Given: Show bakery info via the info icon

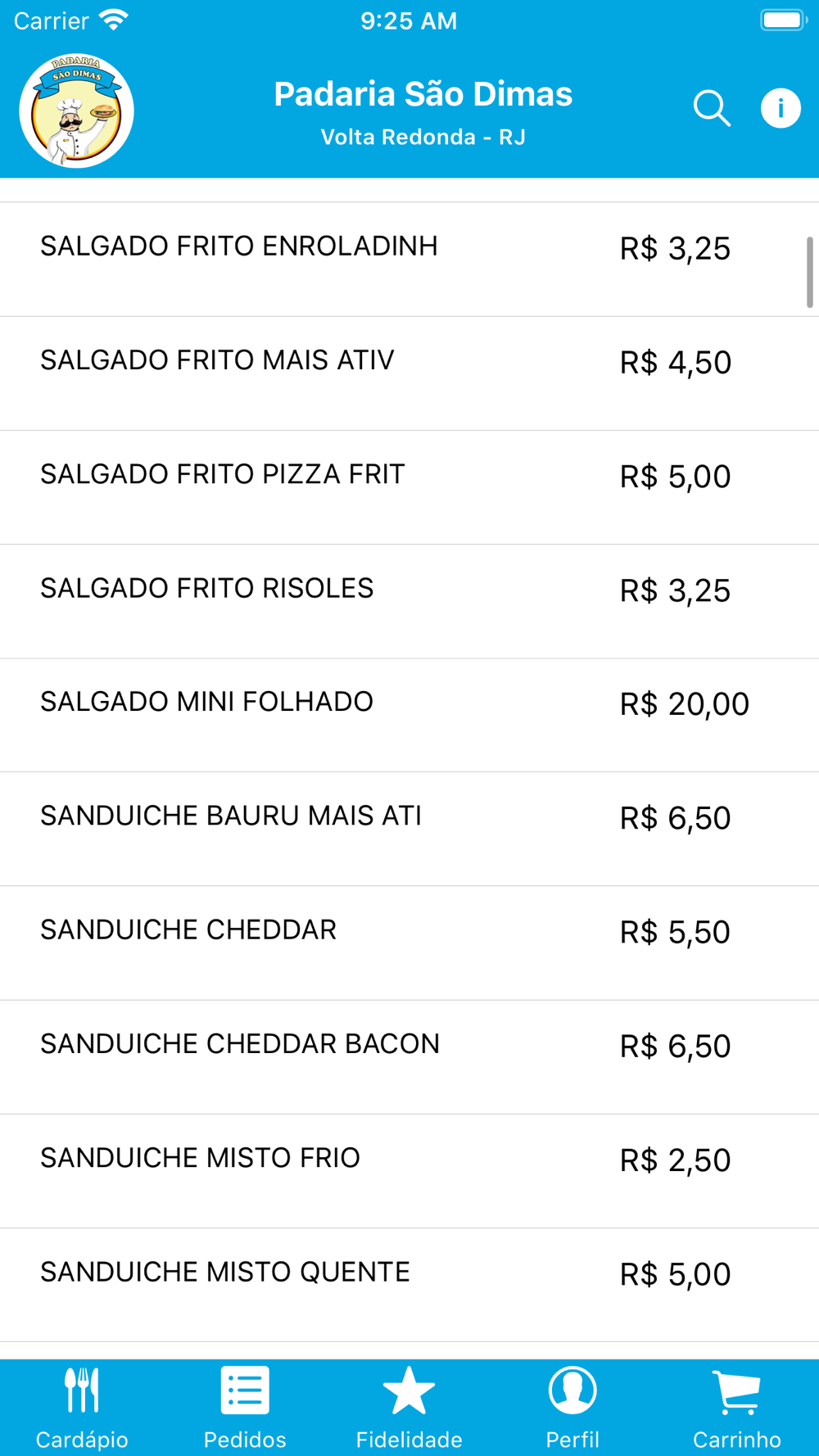Looking at the screenshot, I should [780, 108].
